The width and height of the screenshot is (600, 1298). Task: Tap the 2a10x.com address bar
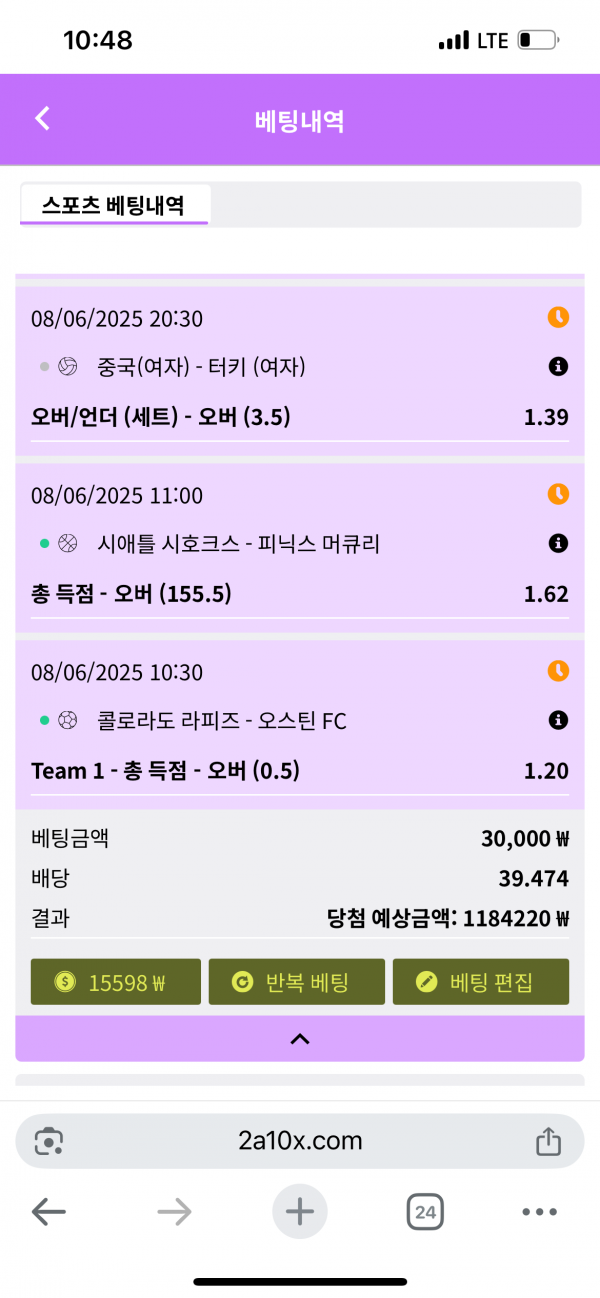(x=300, y=1141)
